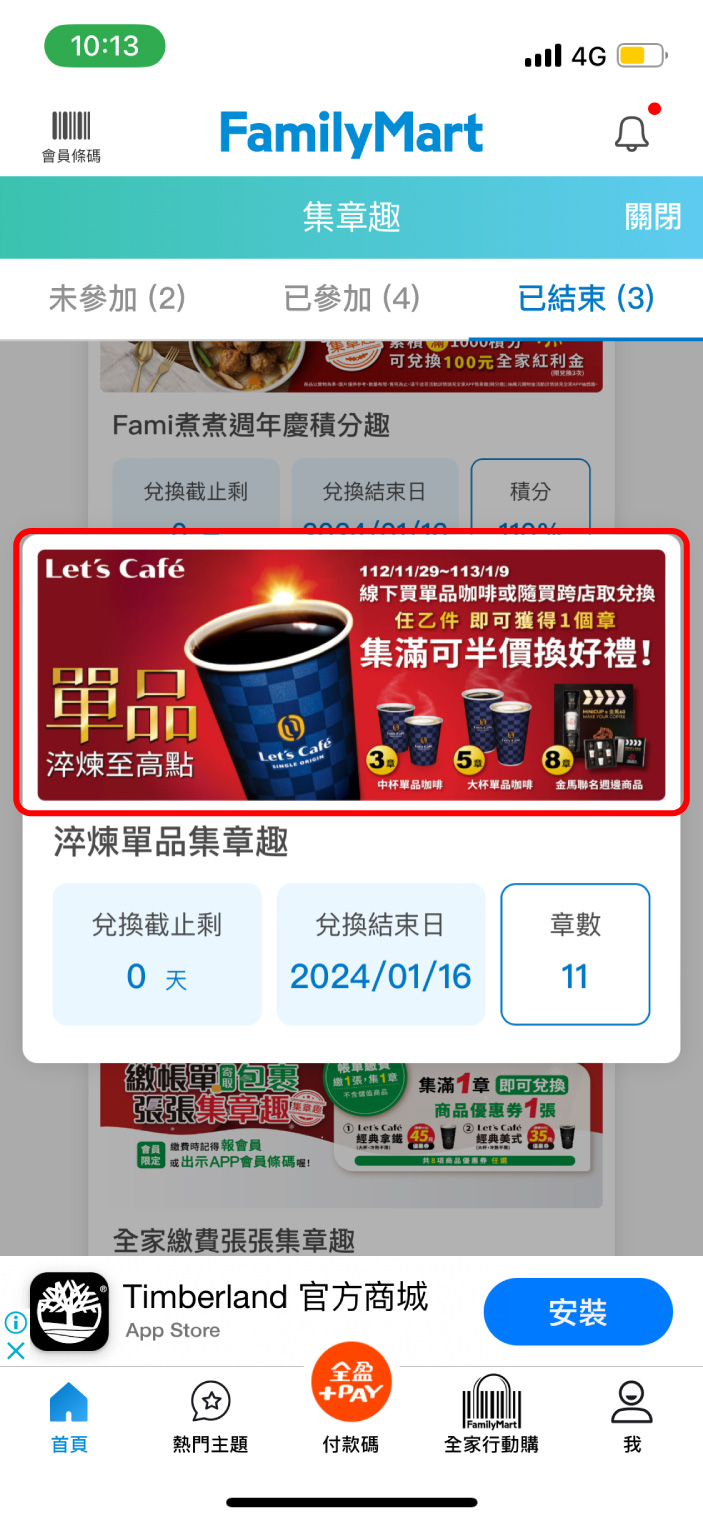Image resolution: width=703 pixels, height=1520 pixels.
Task: Open the Fami煮煮週年慶積分趣 campaign card
Action: 250,426
